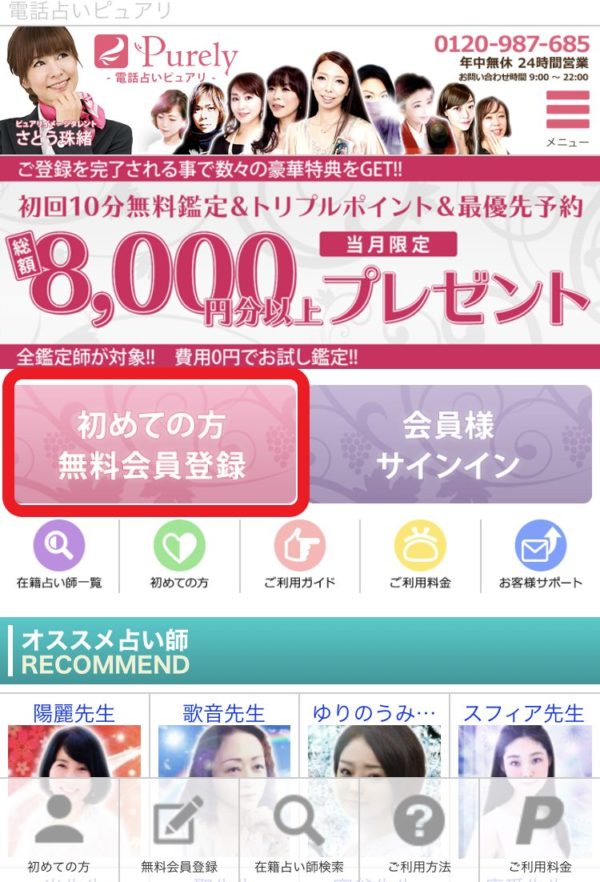
Task: Open お客様サポート mail shortcut
Action: pyautogui.click(x=540, y=555)
